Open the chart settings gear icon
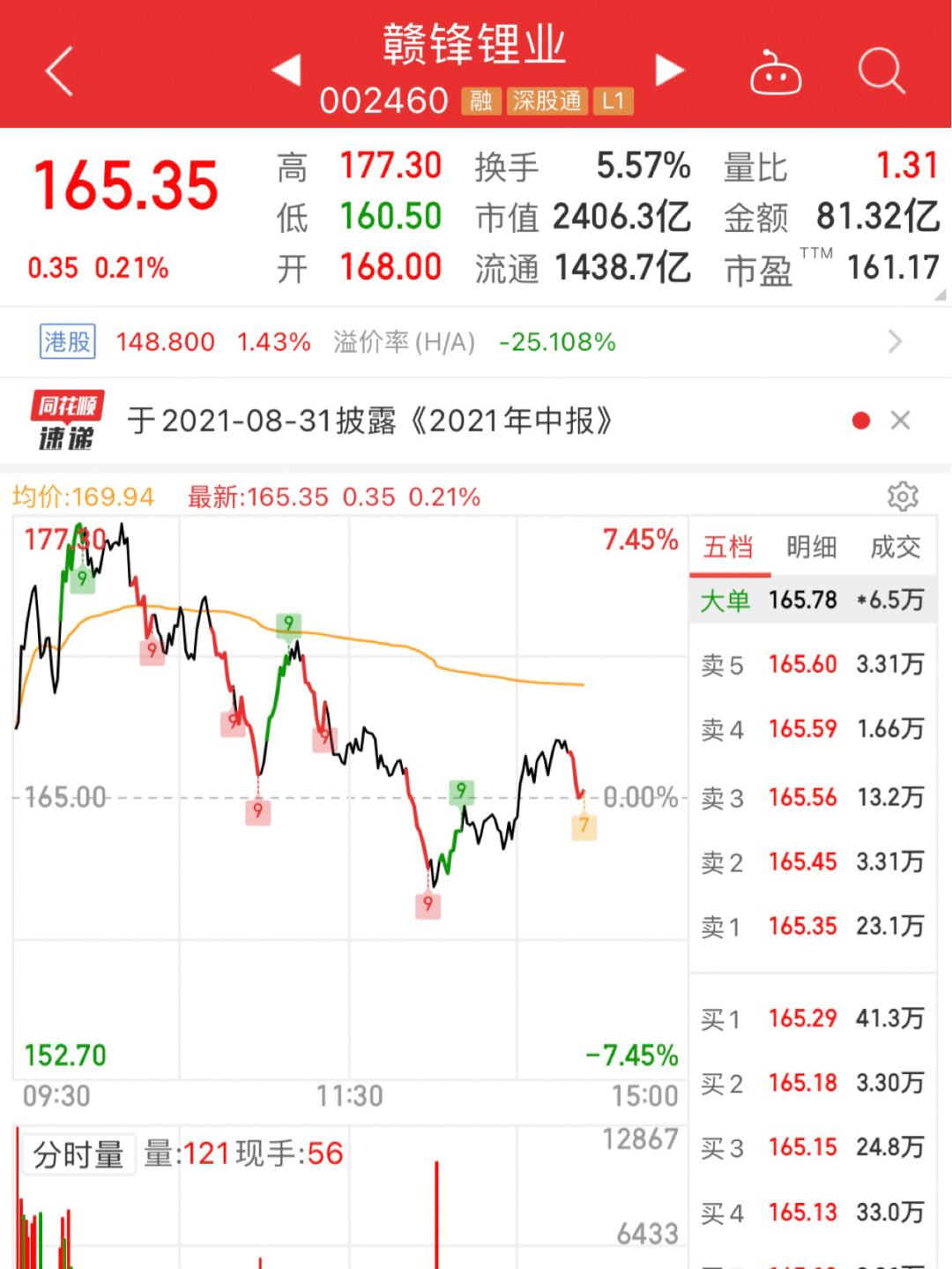 903,497
